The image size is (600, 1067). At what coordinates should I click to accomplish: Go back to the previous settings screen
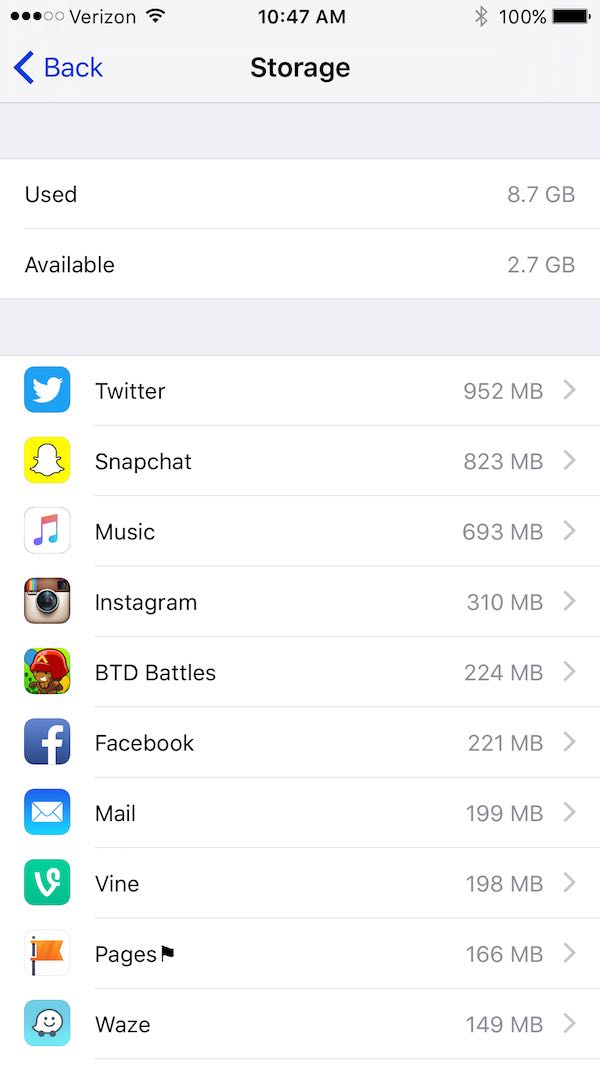(x=58, y=68)
